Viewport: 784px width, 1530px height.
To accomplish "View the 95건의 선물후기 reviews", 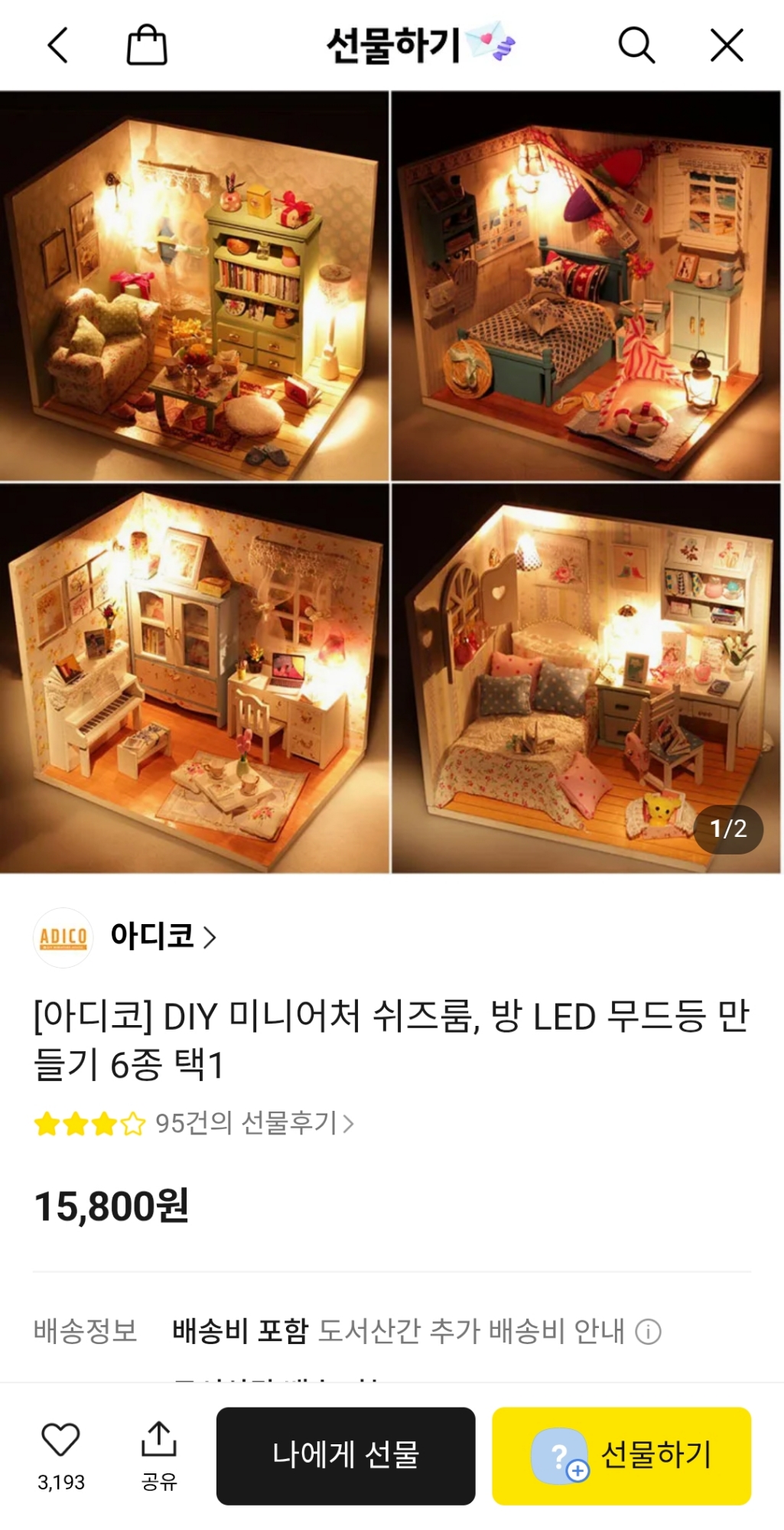I will tap(254, 1123).
